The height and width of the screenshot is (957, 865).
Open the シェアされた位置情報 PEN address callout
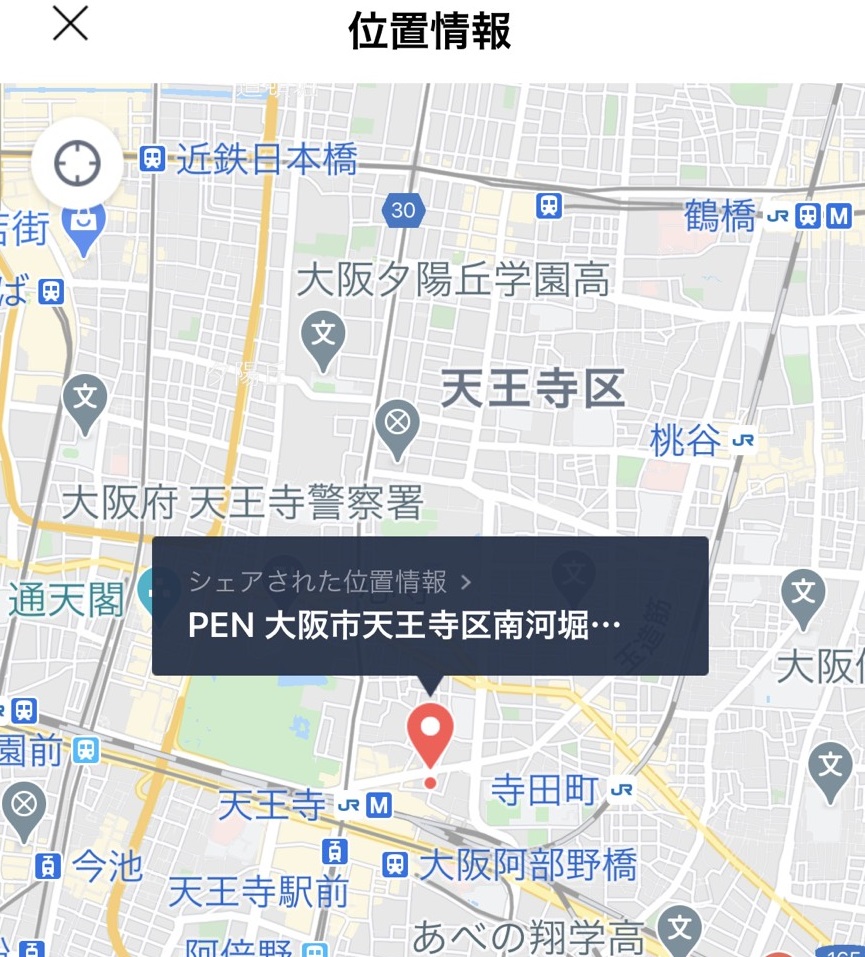click(430, 606)
